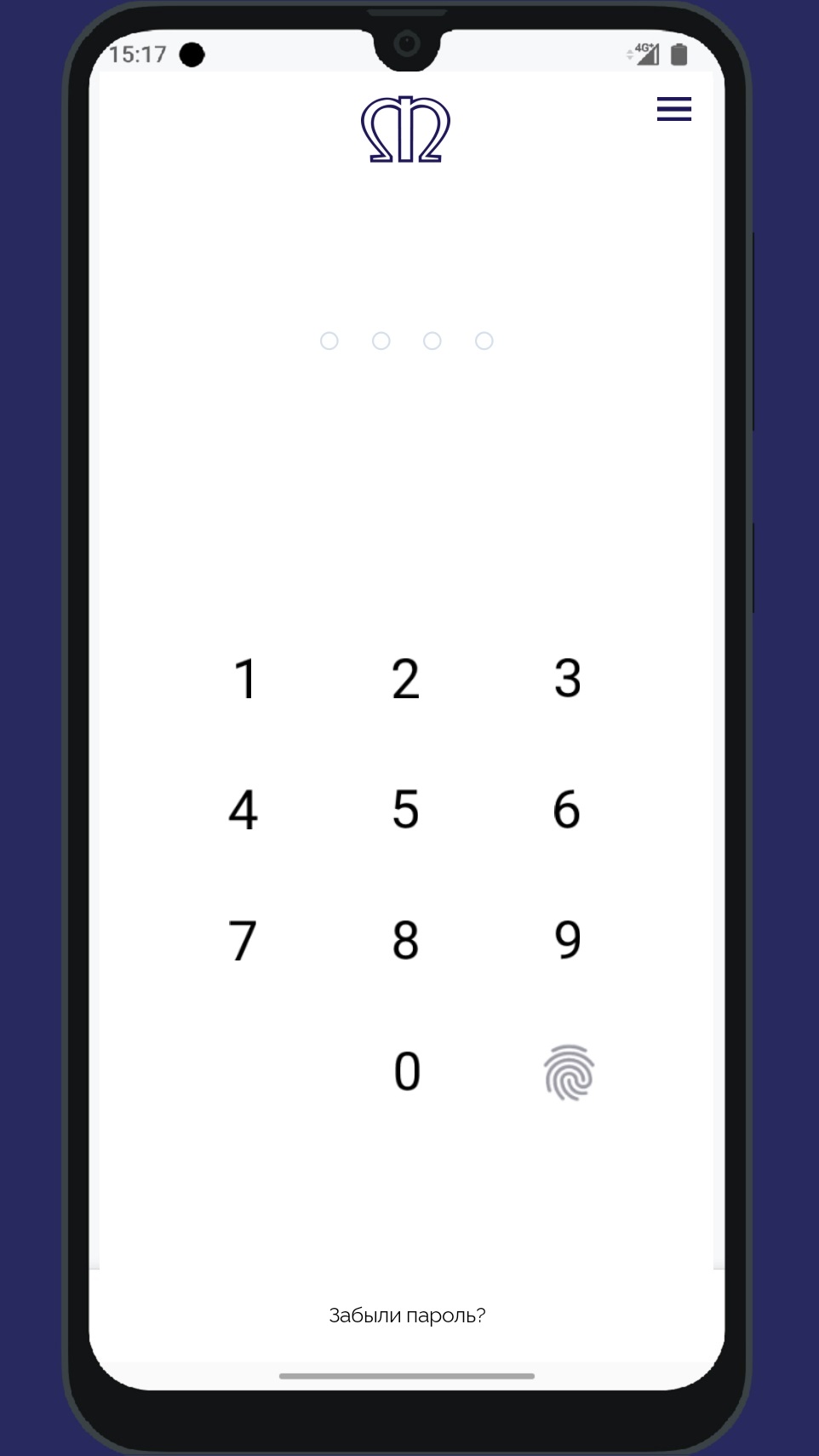Select the number 4 key
Image resolution: width=819 pixels, height=1456 pixels.
[x=243, y=810]
